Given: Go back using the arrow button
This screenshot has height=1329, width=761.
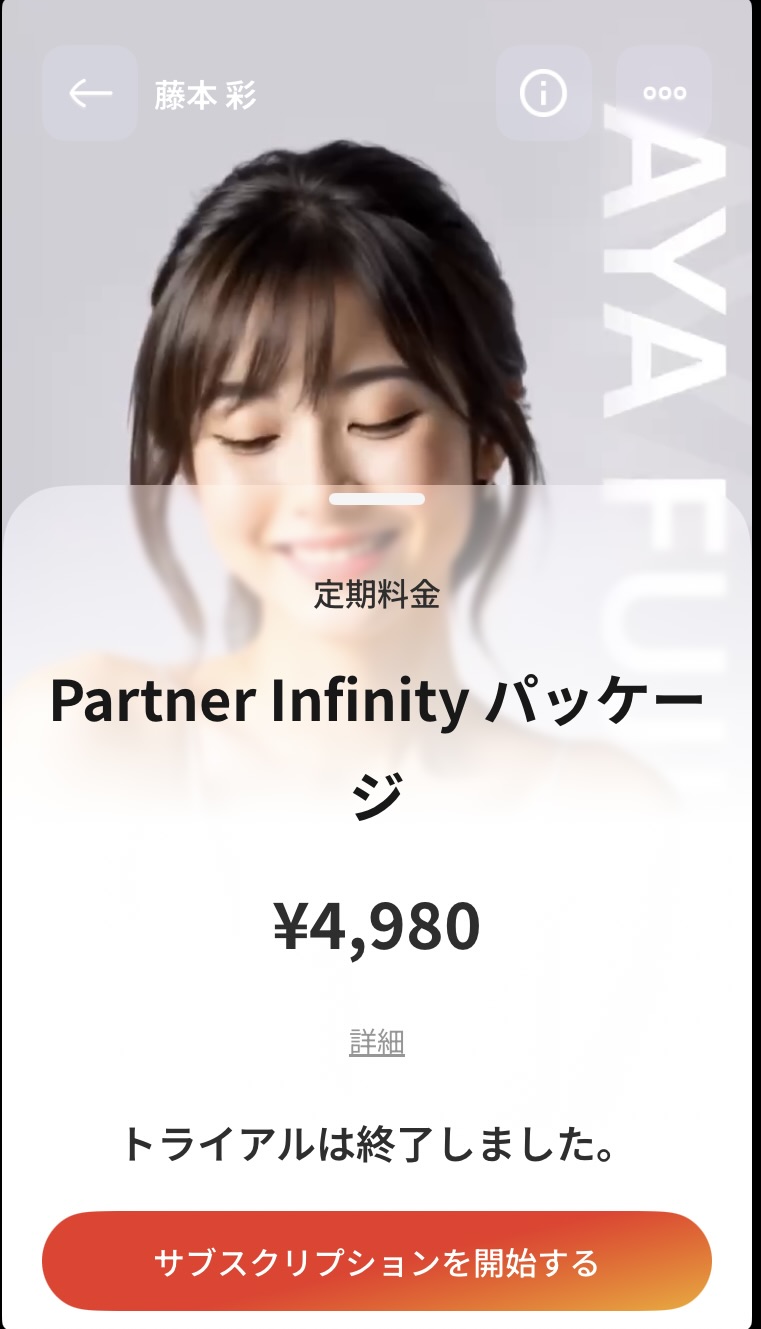Looking at the screenshot, I should click(90, 93).
